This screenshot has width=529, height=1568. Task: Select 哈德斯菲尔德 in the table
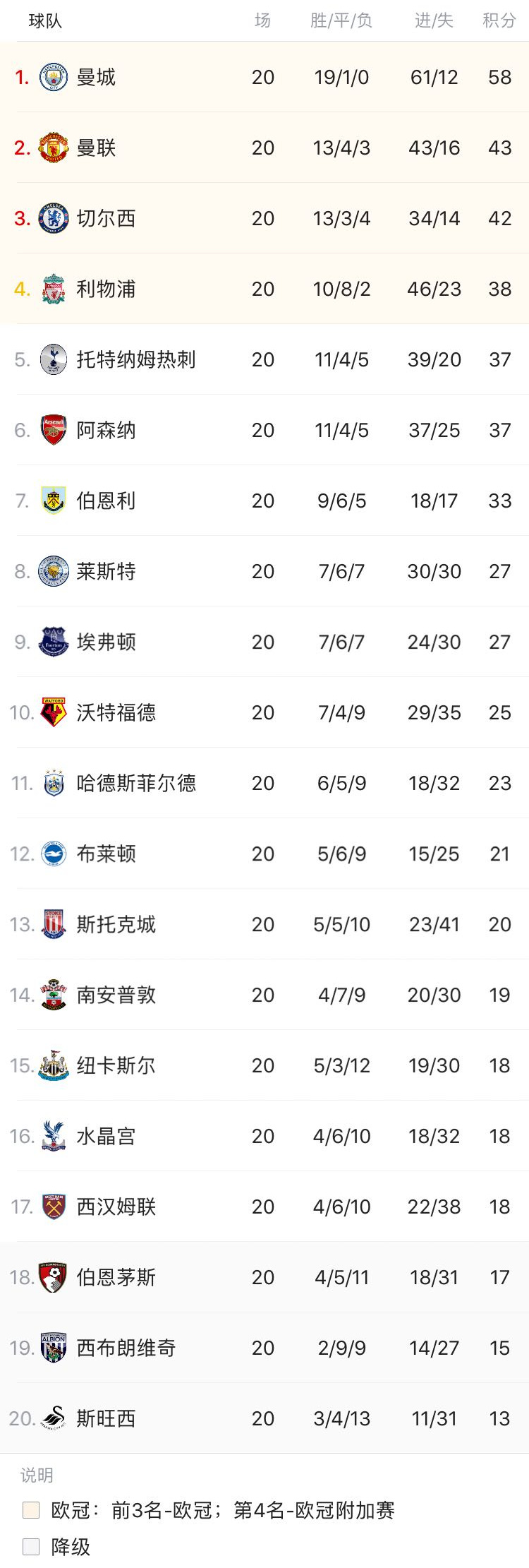tap(264, 783)
